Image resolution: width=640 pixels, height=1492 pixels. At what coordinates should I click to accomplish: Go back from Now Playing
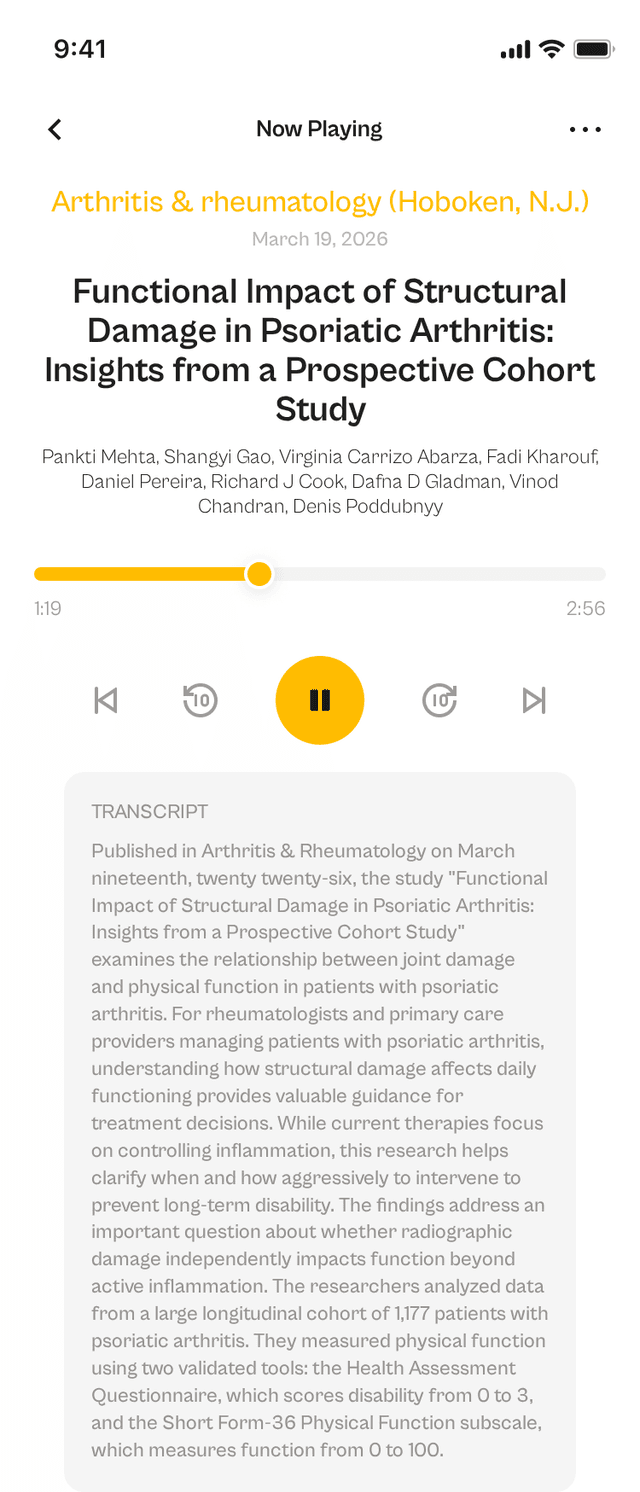point(55,129)
